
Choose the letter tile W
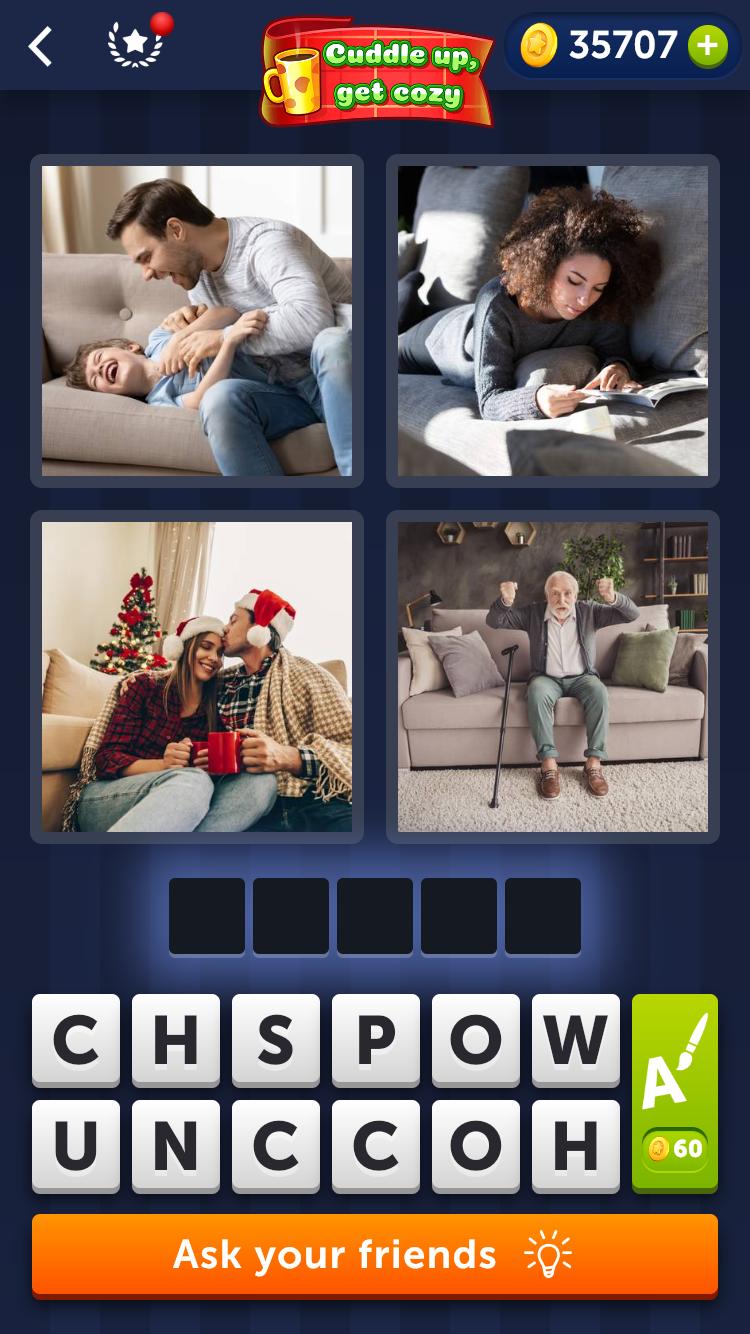(575, 1040)
